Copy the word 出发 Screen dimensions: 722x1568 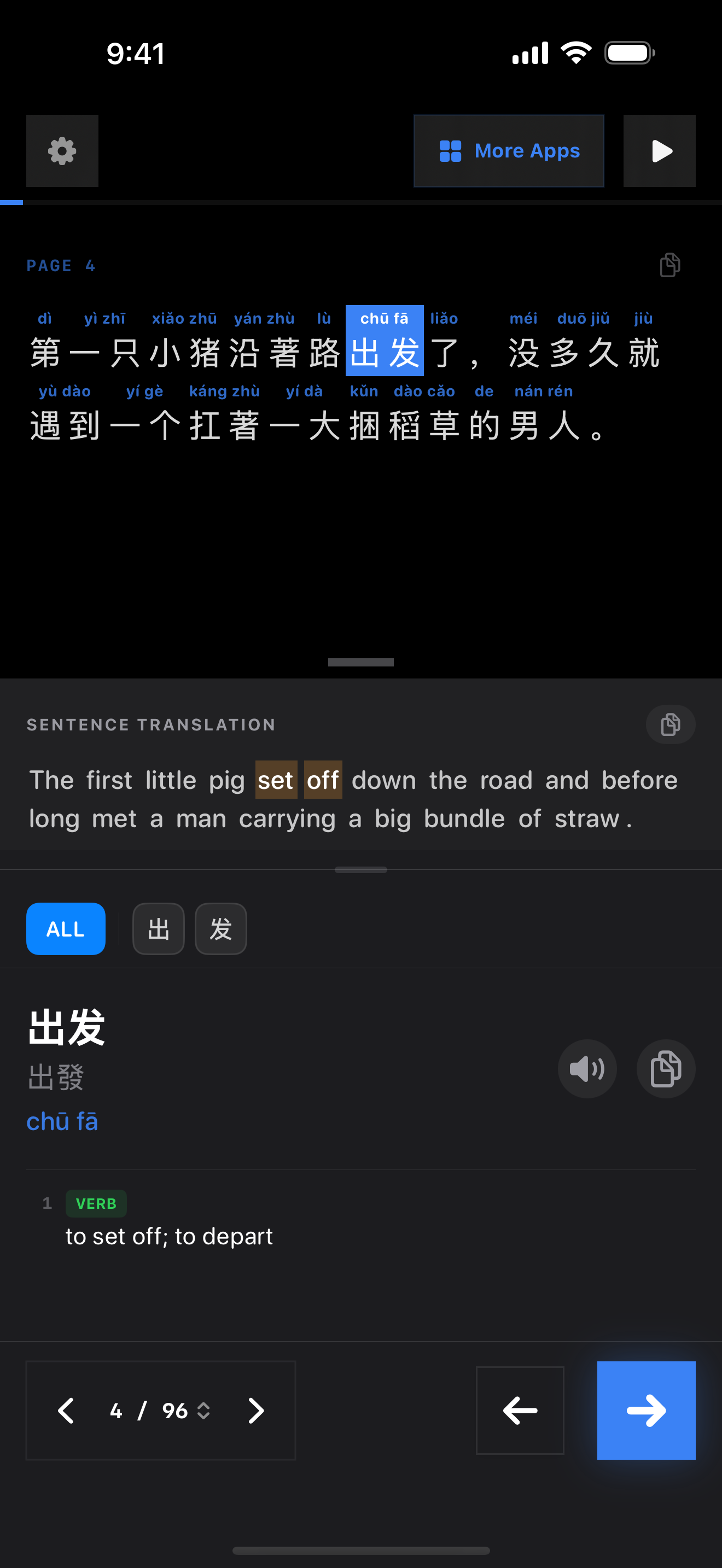(x=665, y=1069)
